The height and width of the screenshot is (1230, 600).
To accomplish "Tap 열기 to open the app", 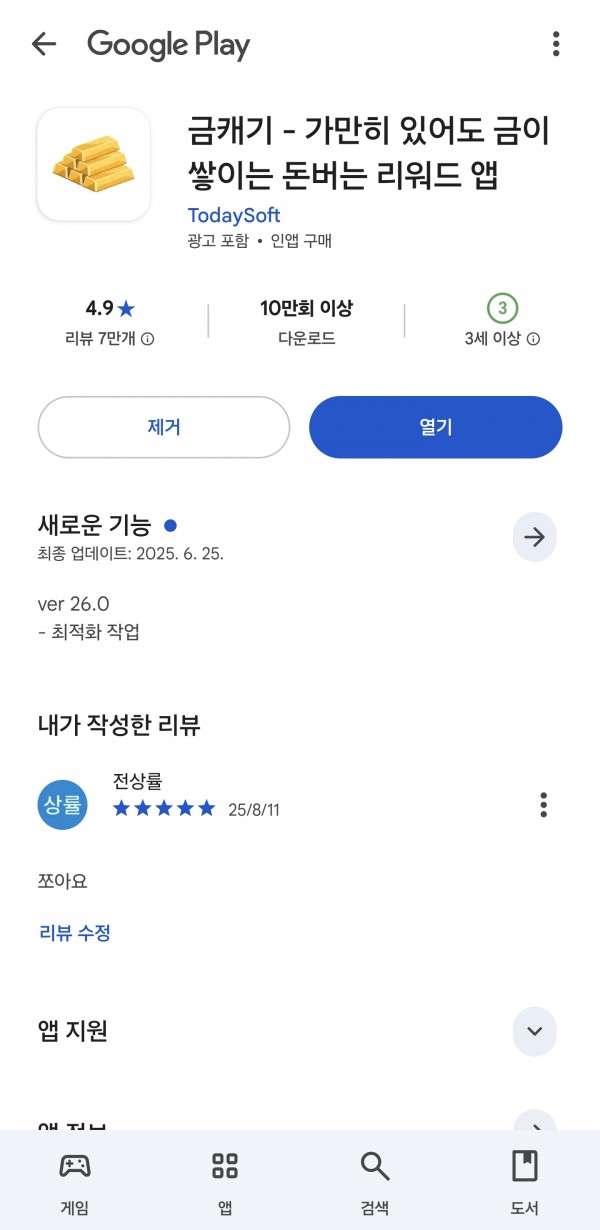I will pos(436,427).
